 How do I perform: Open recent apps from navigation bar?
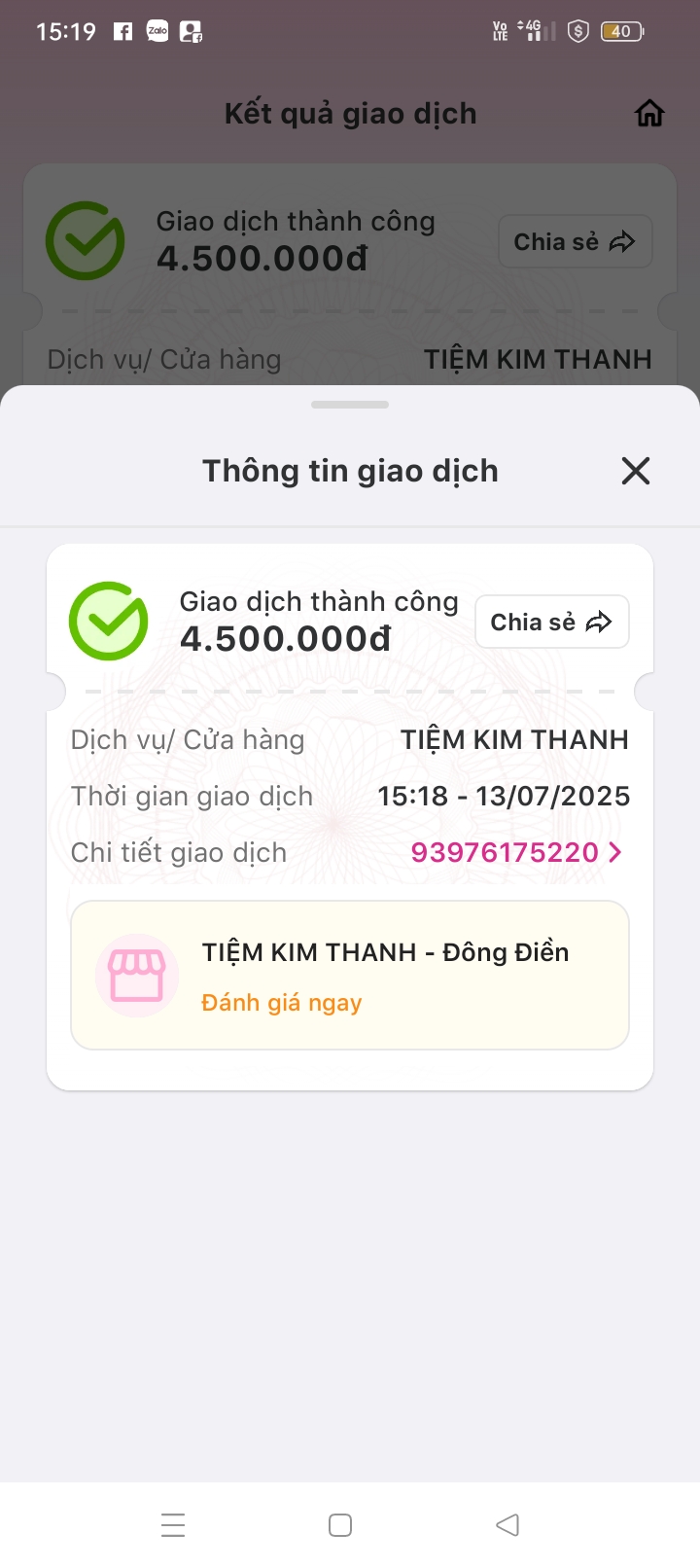tap(173, 1524)
